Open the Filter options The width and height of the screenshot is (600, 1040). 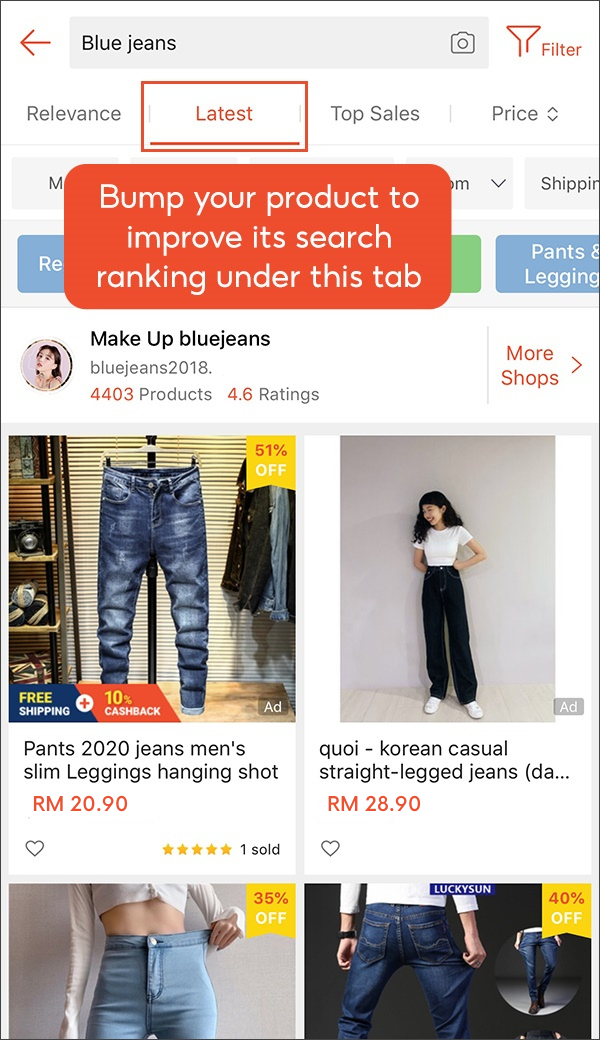pos(545,42)
